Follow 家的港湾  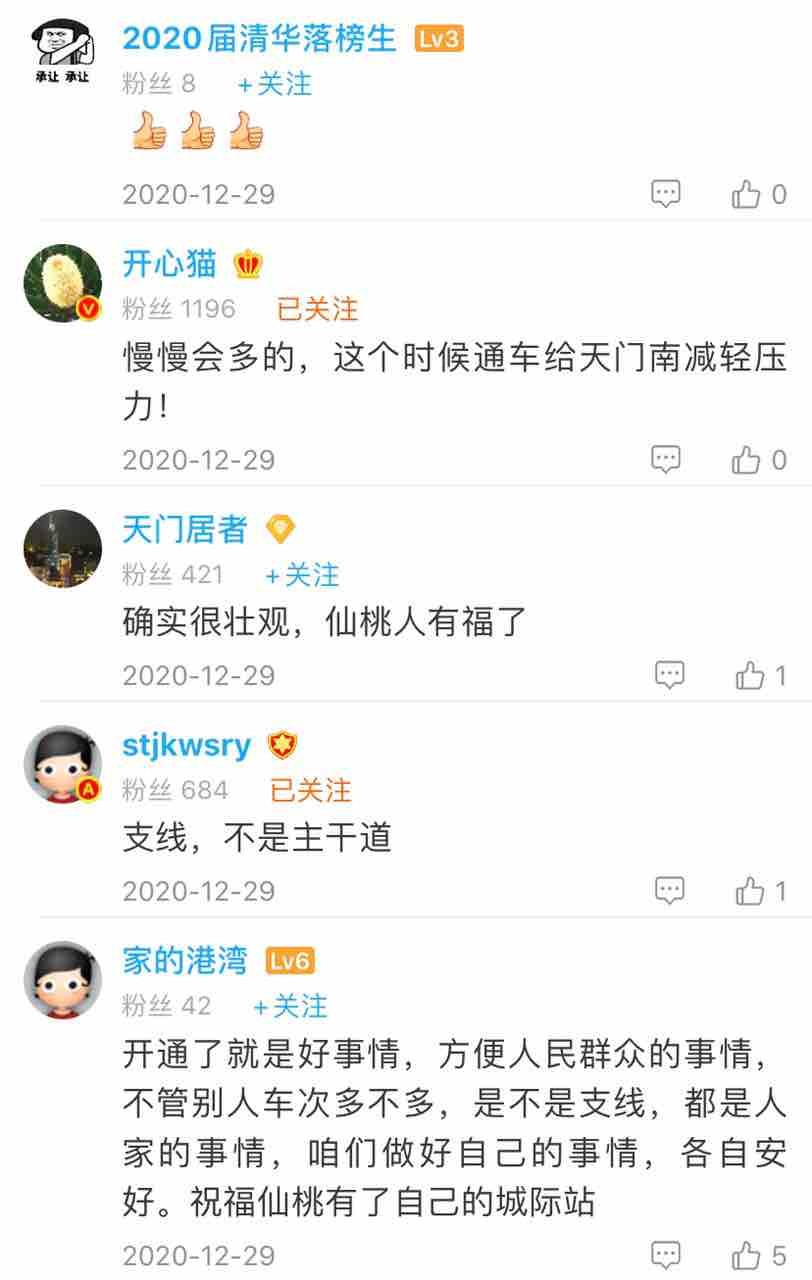pyautogui.click(x=289, y=1006)
